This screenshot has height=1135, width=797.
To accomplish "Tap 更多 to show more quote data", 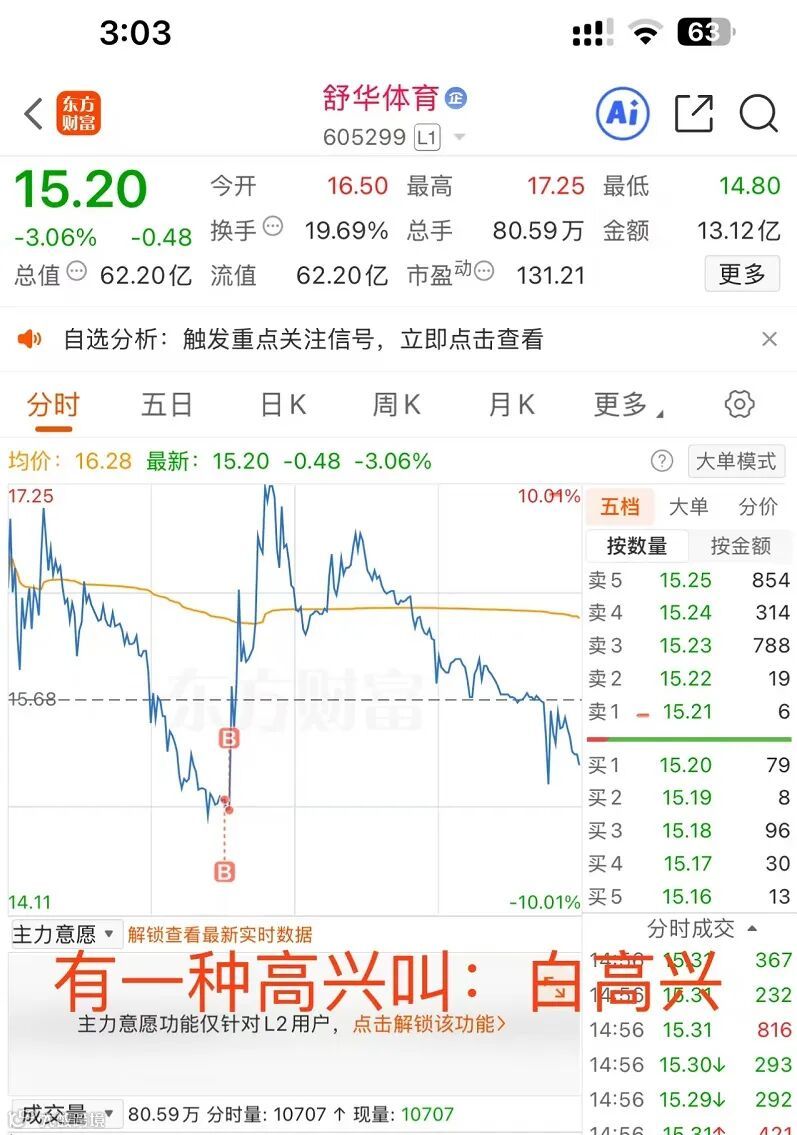I will point(741,274).
